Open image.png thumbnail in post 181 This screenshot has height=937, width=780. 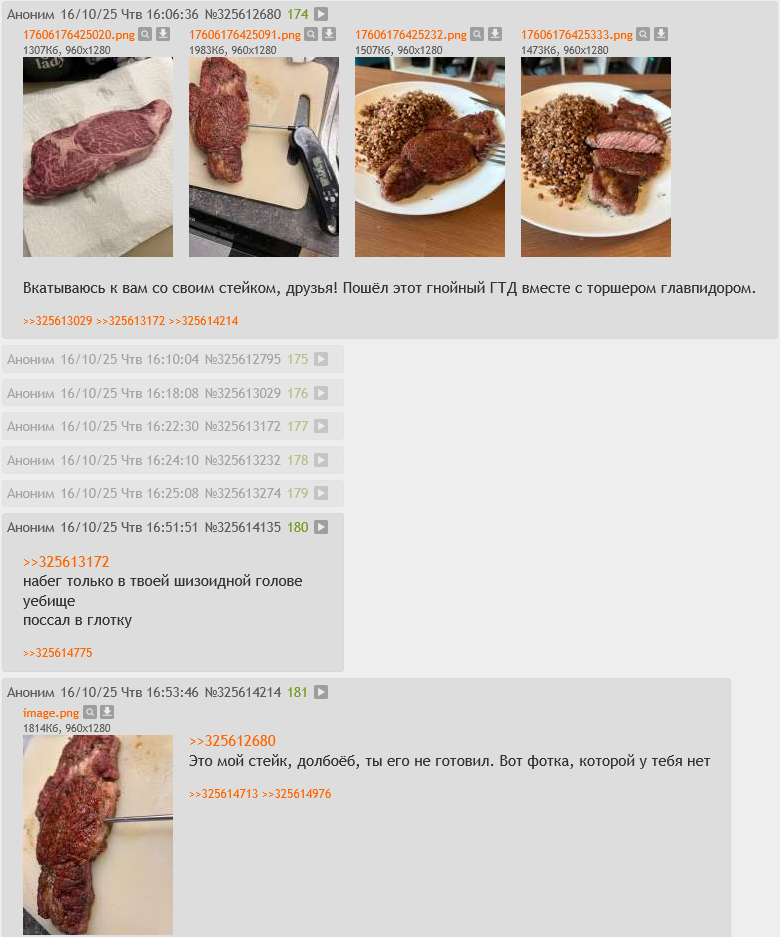click(x=97, y=835)
